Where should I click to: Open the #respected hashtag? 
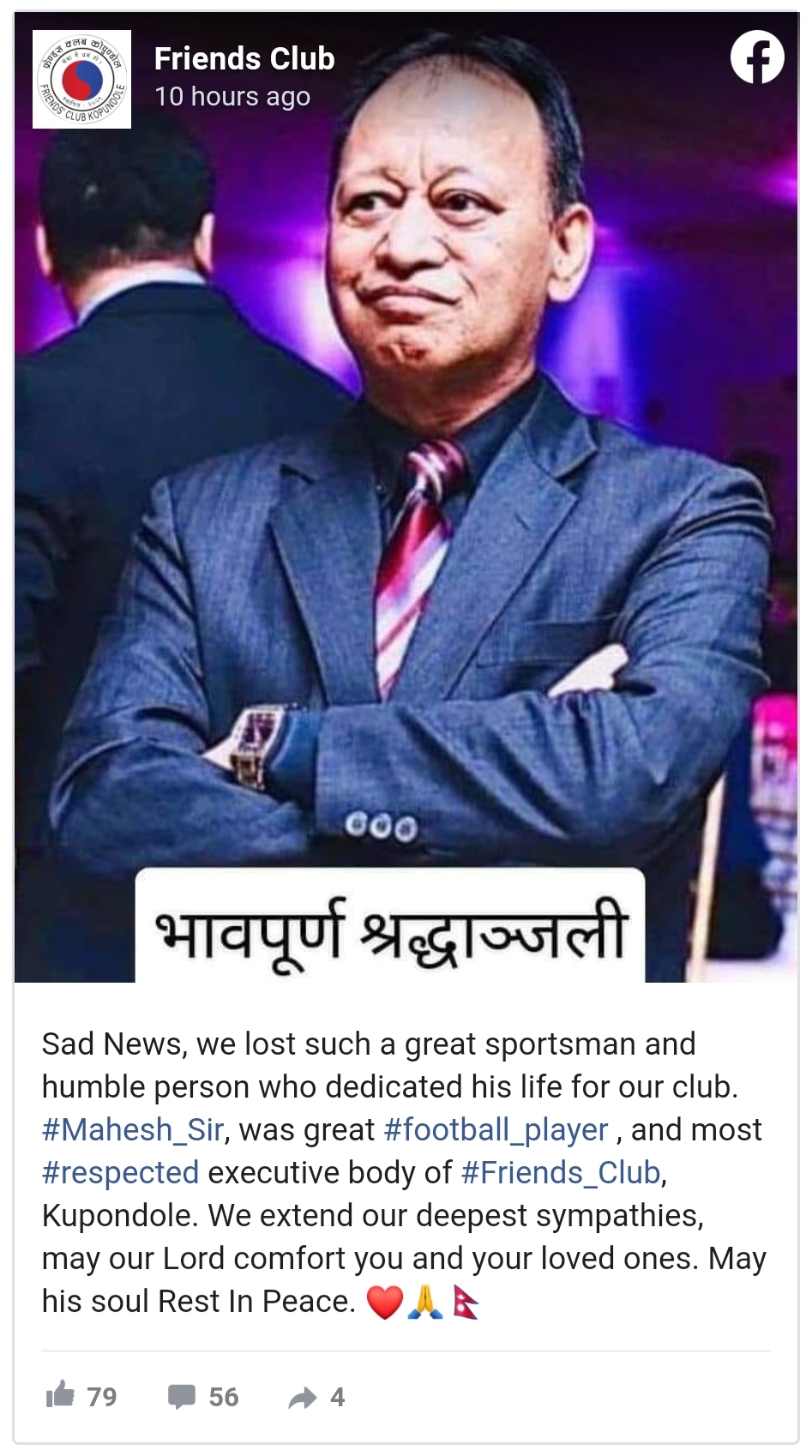pos(120,1173)
